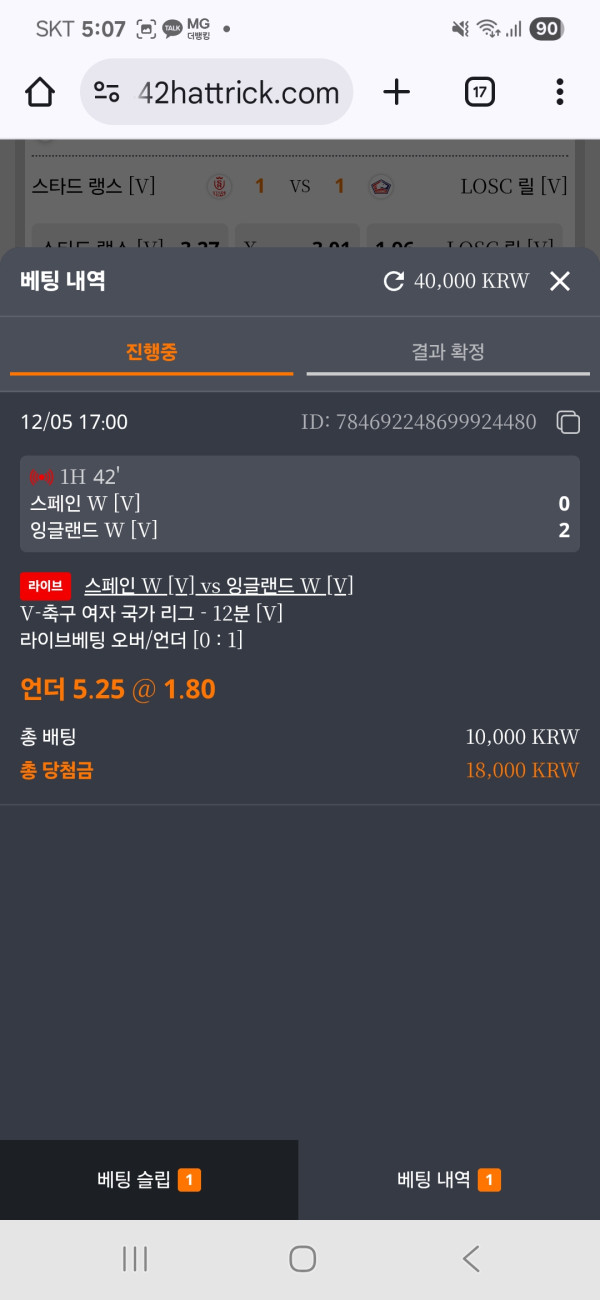Open the 베팅 내역 bottom tab
600x1300 pixels.
tap(449, 1180)
